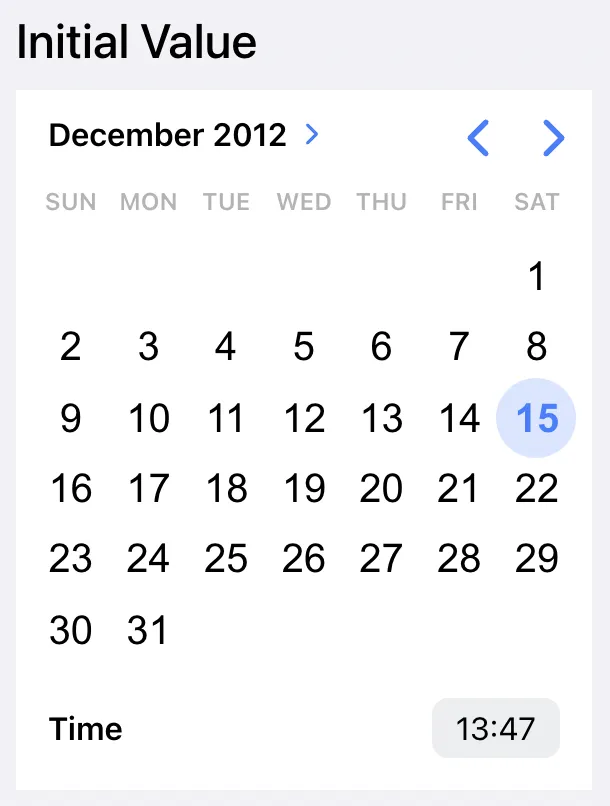610x806 pixels.
Task: Choose December 31
Action: coord(148,631)
